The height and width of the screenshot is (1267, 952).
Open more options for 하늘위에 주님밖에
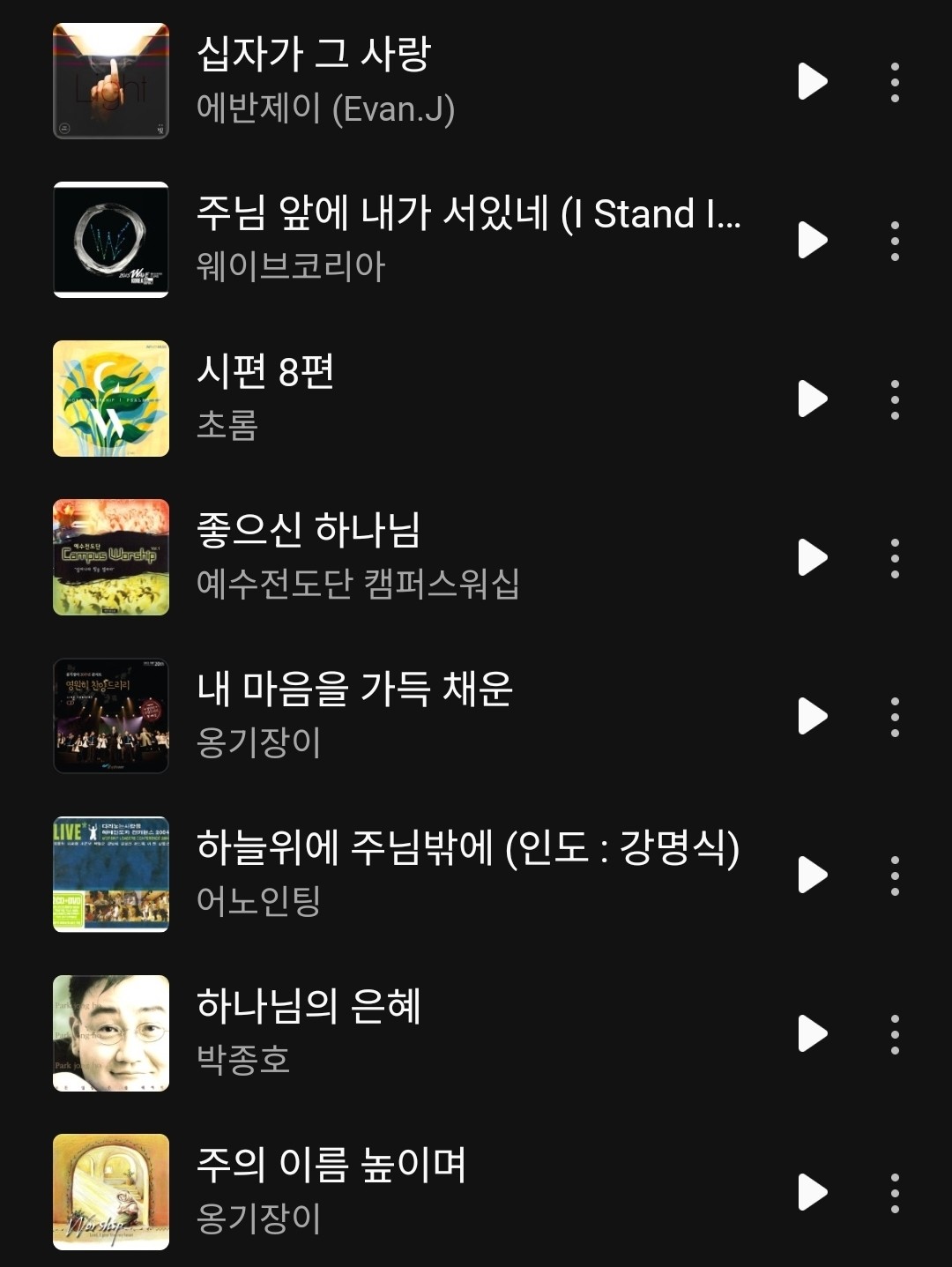[895, 876]
